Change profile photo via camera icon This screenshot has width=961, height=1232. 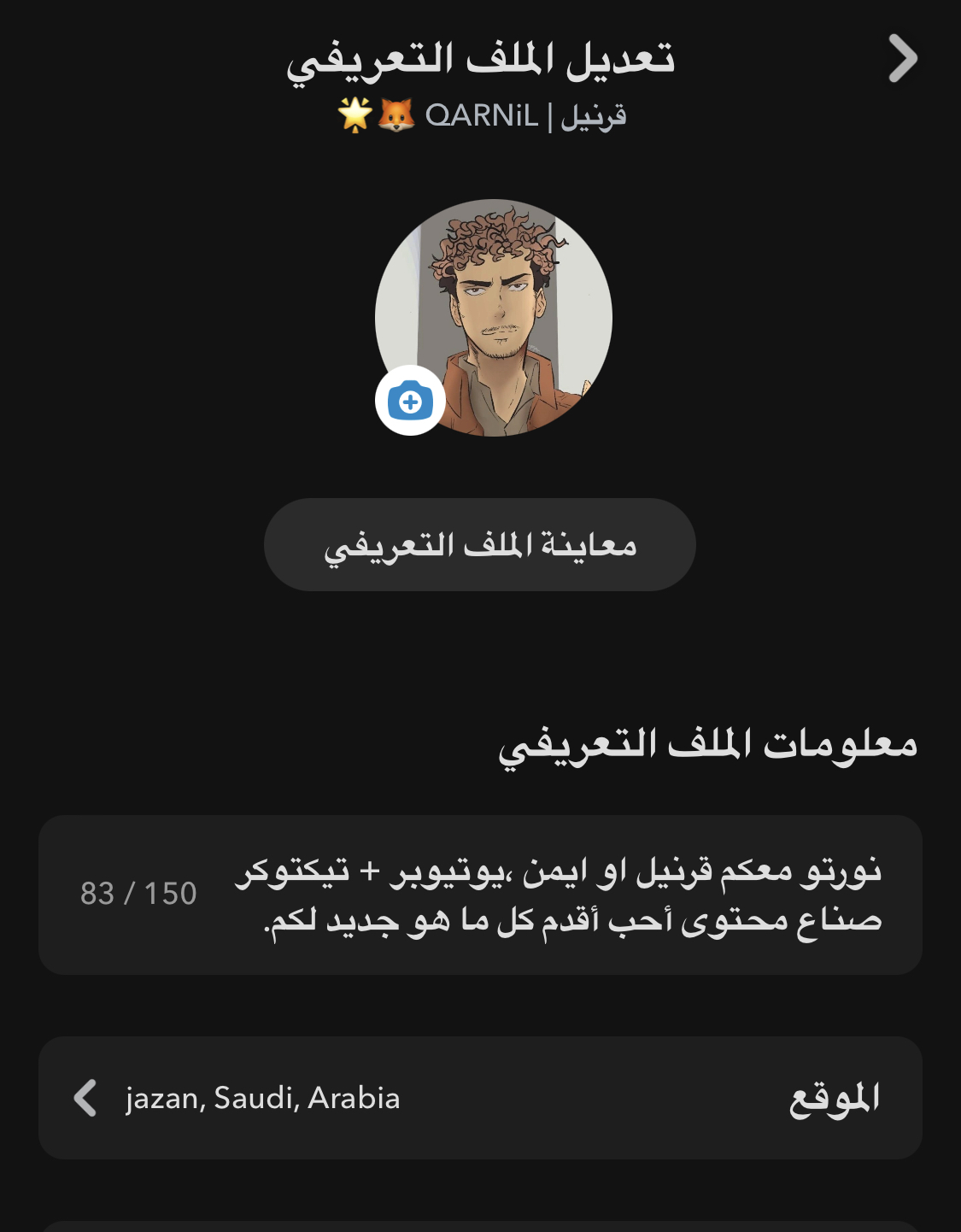coord(410,401)
